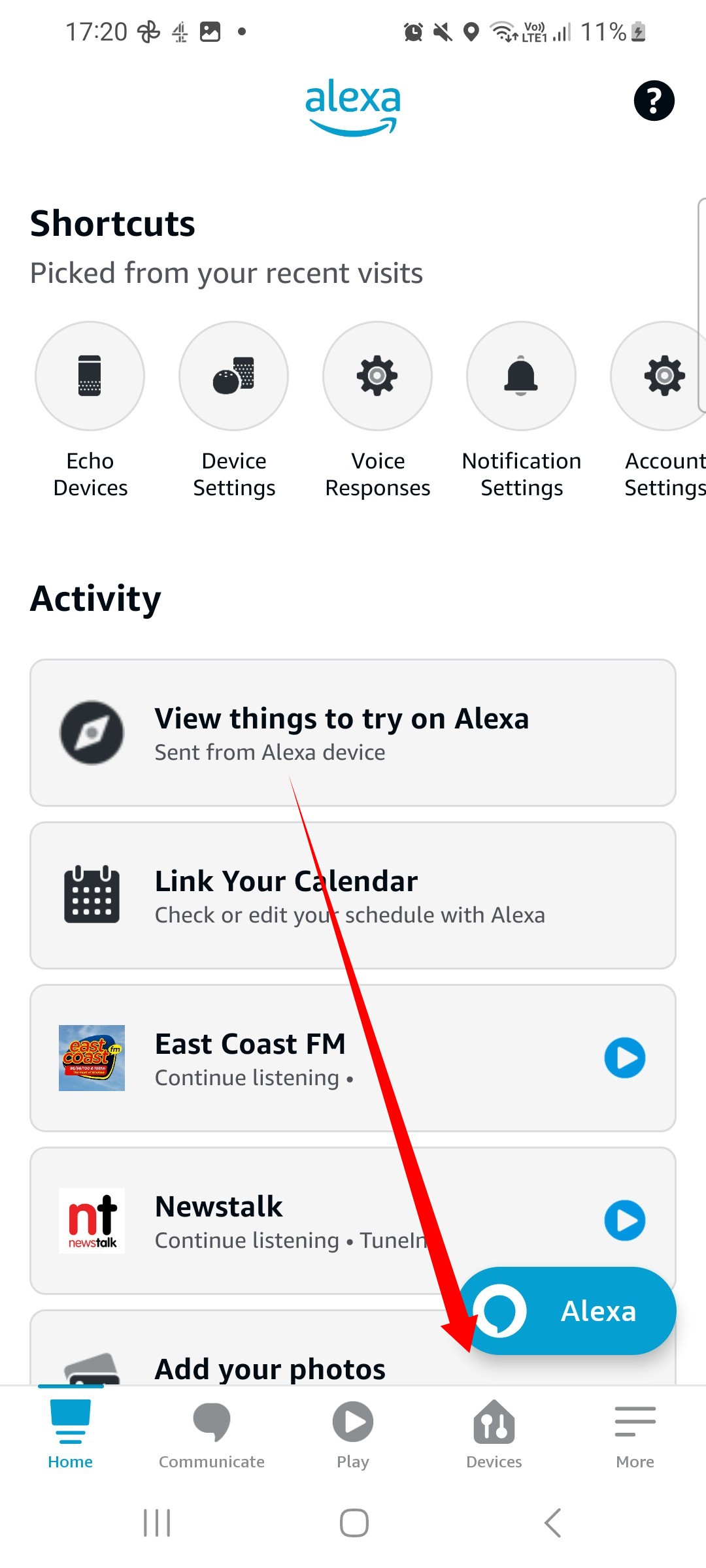Open the More tab

pyautogui.click(x=635, y=1435)
